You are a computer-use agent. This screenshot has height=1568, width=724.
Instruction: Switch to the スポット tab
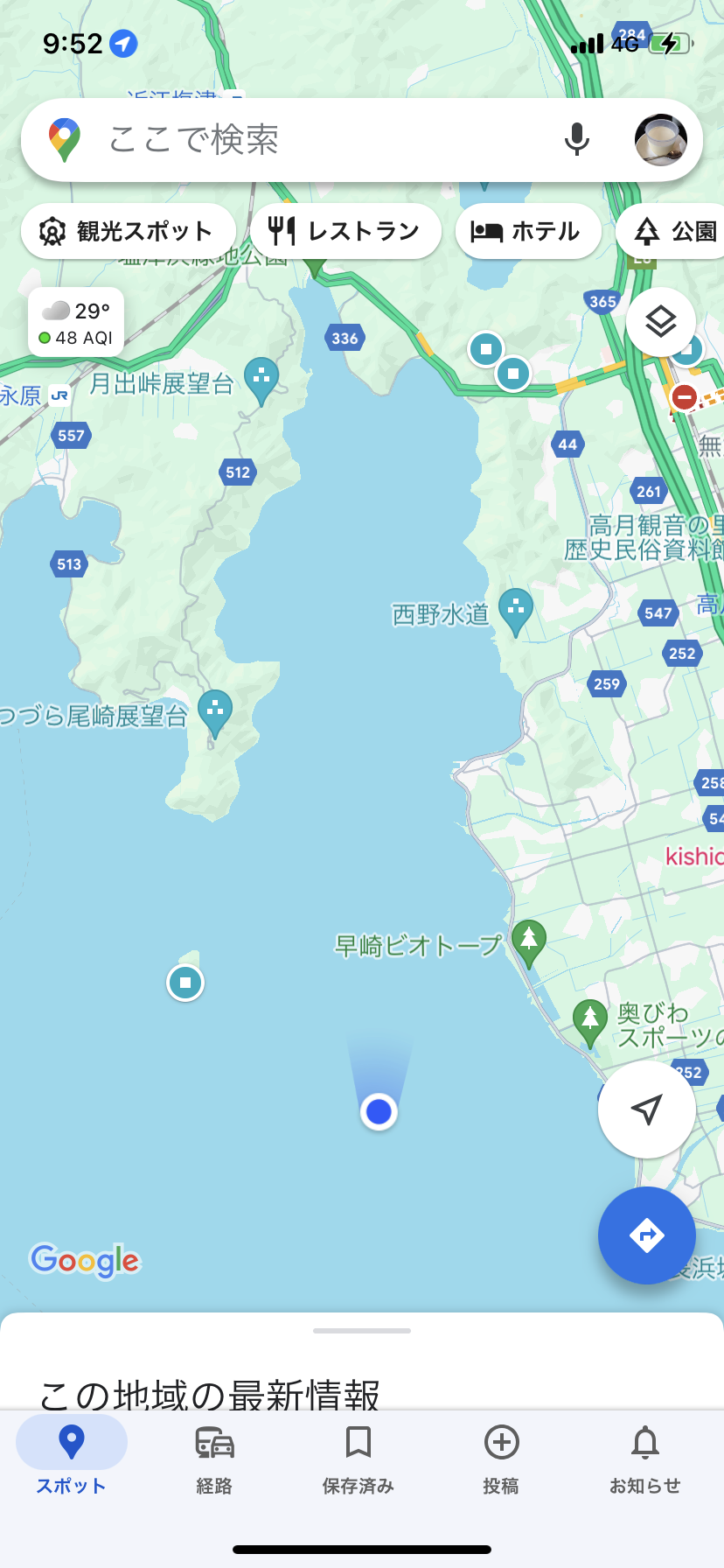tap(72, 1456)
